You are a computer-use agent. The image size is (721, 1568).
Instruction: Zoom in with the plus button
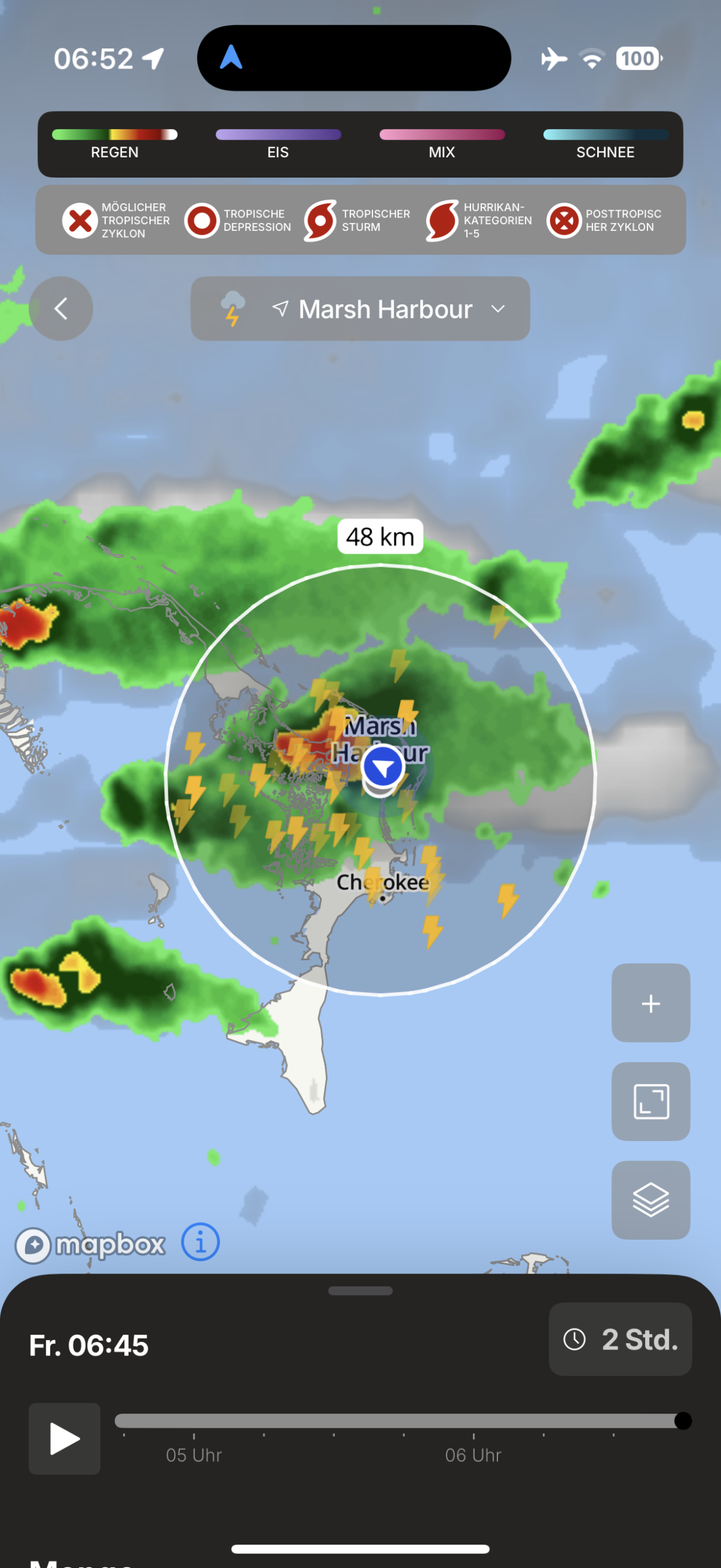point(651,1003)
